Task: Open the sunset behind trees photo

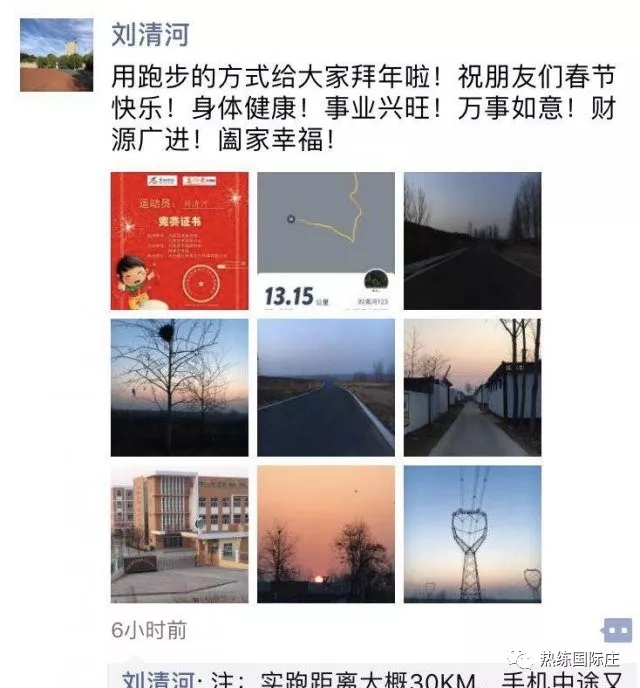Action: tap(326, 534)
